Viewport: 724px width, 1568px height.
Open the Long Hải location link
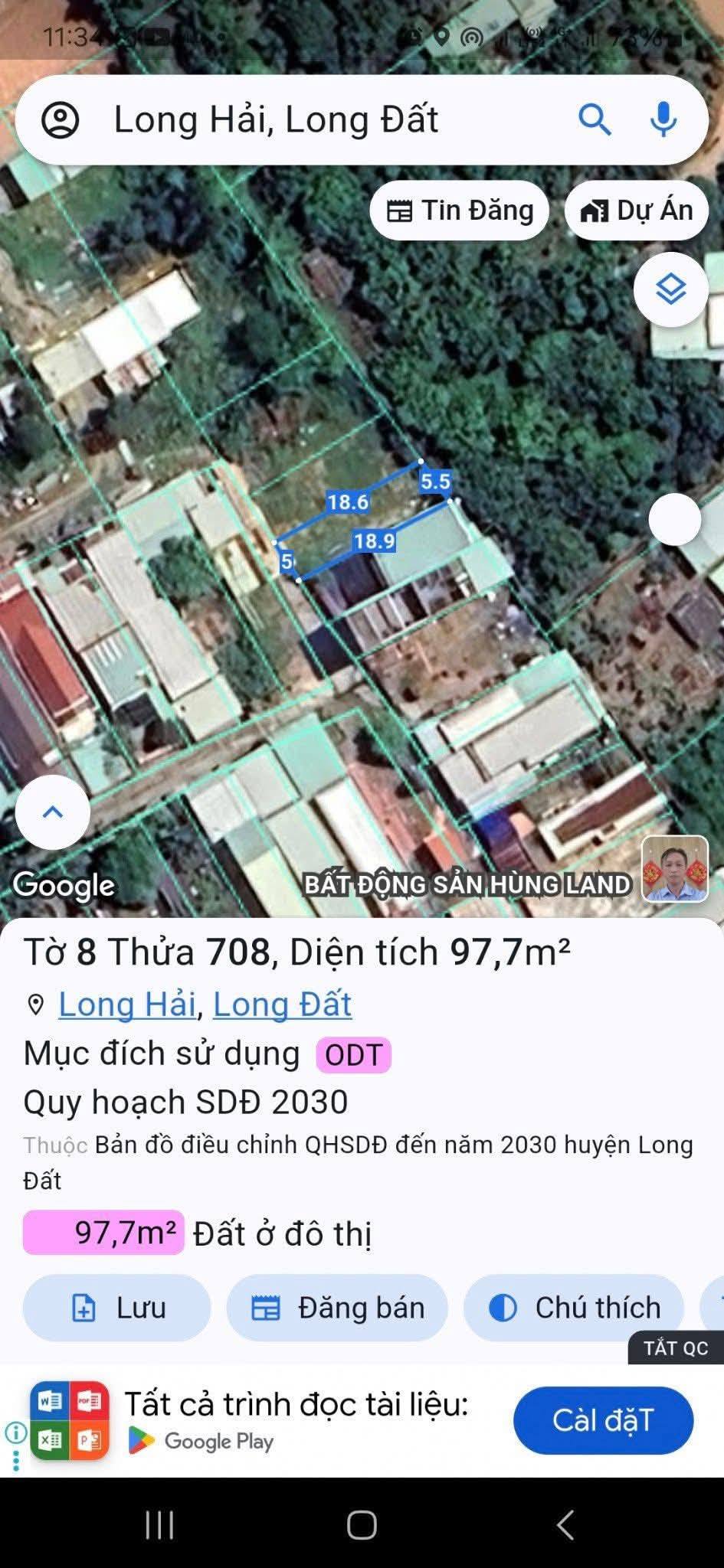pyautogui.click(x=127, y=1004)
